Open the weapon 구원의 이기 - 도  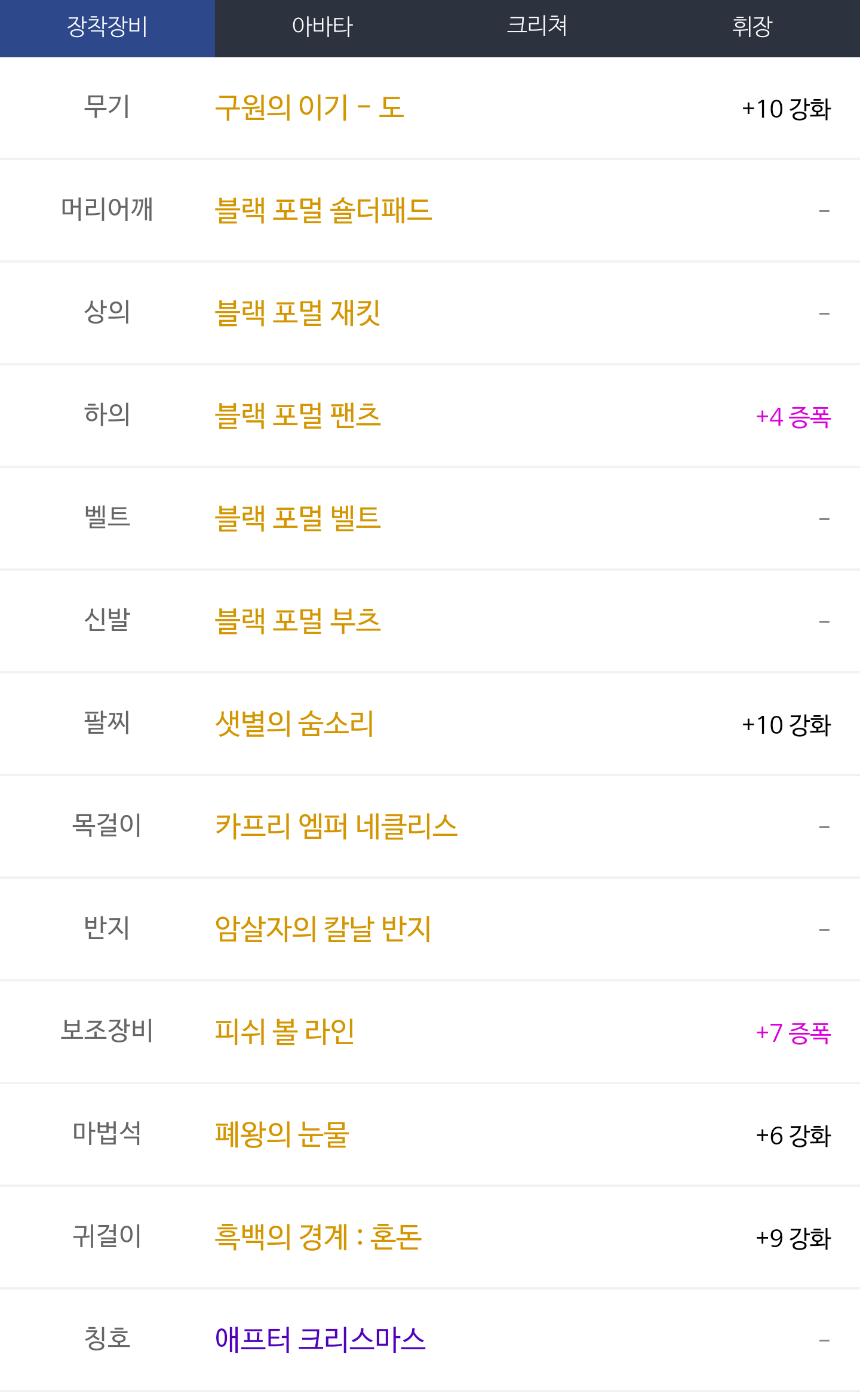point(309,108)
